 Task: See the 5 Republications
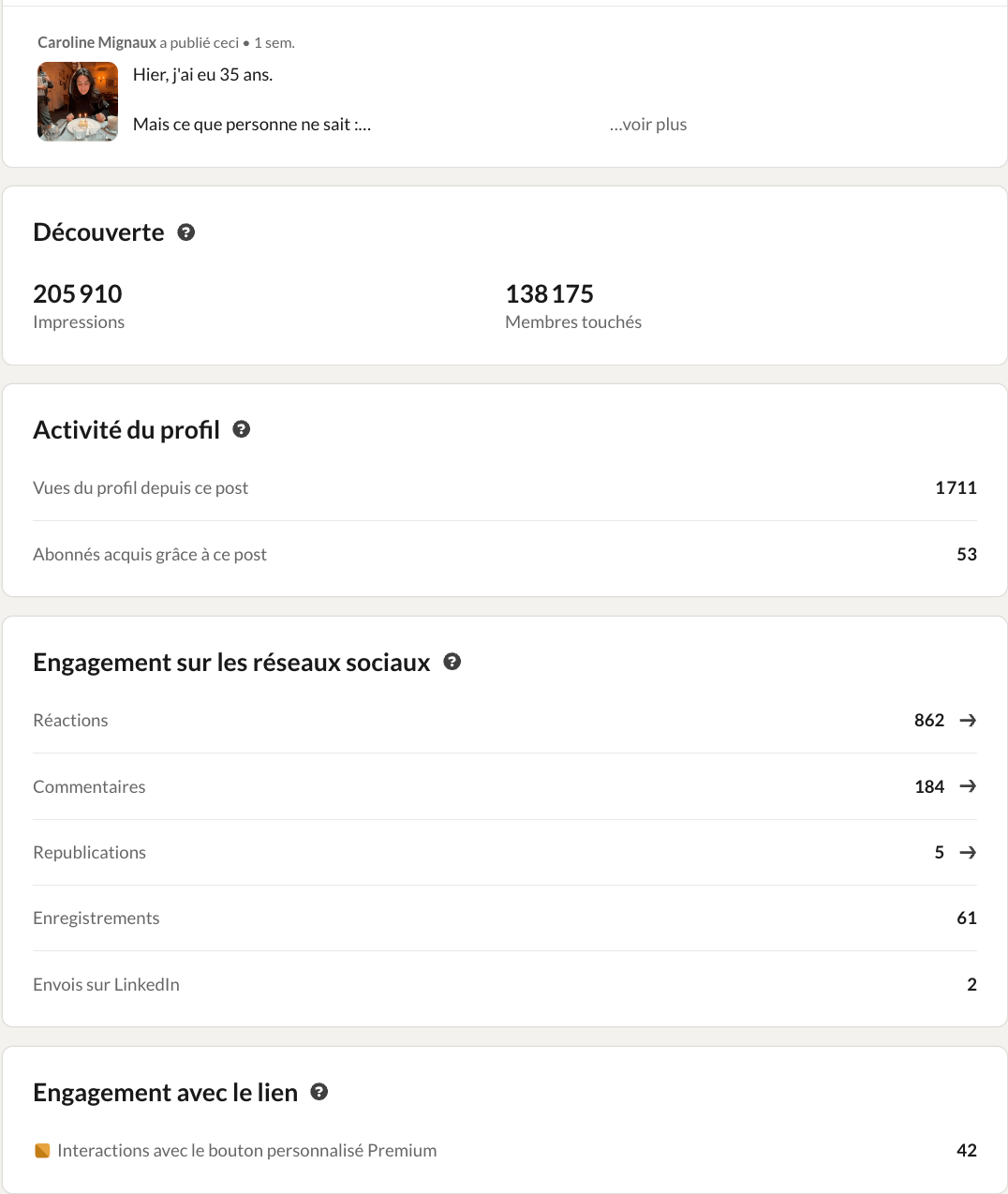pyautogui.click(x=505, y=853)
